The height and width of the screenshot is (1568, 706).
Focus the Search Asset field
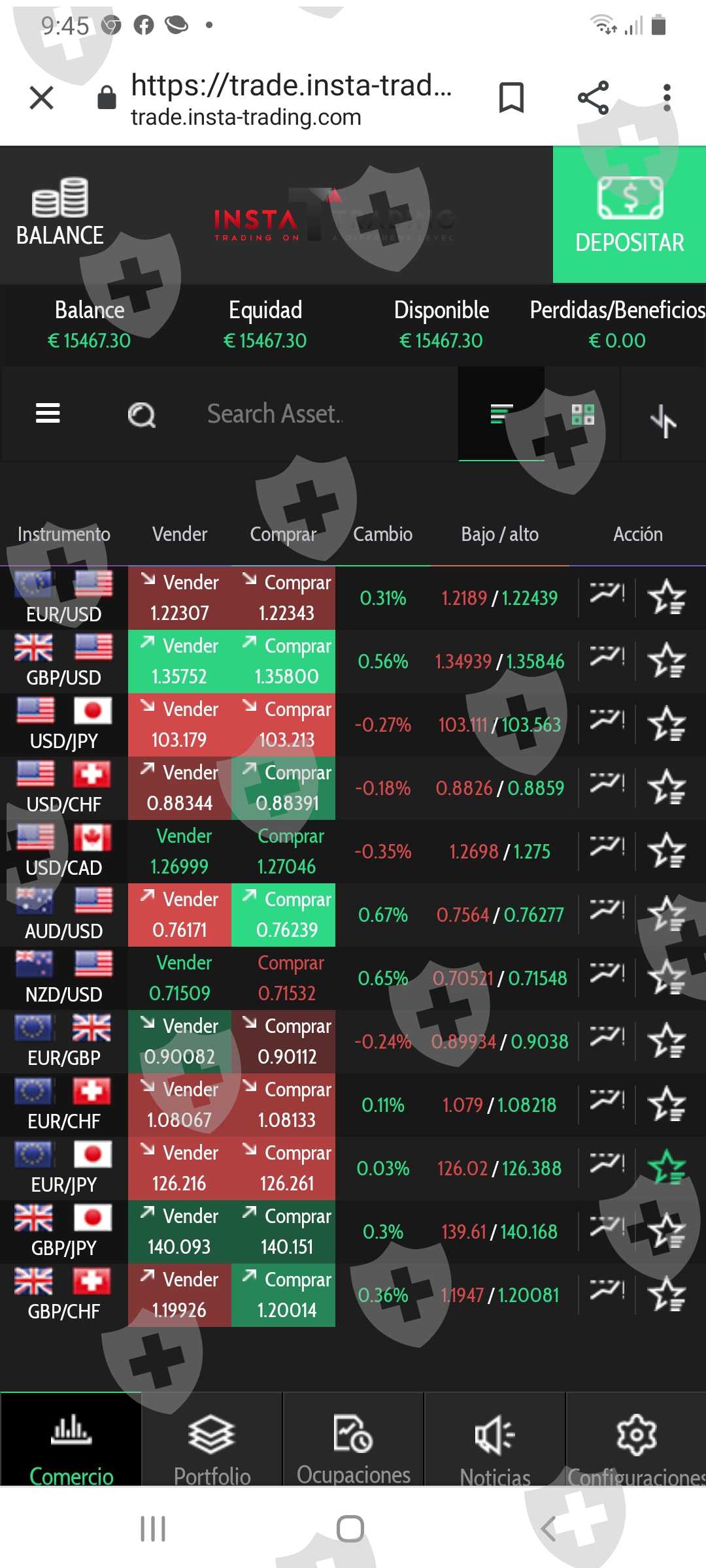[x=327, y=414]
